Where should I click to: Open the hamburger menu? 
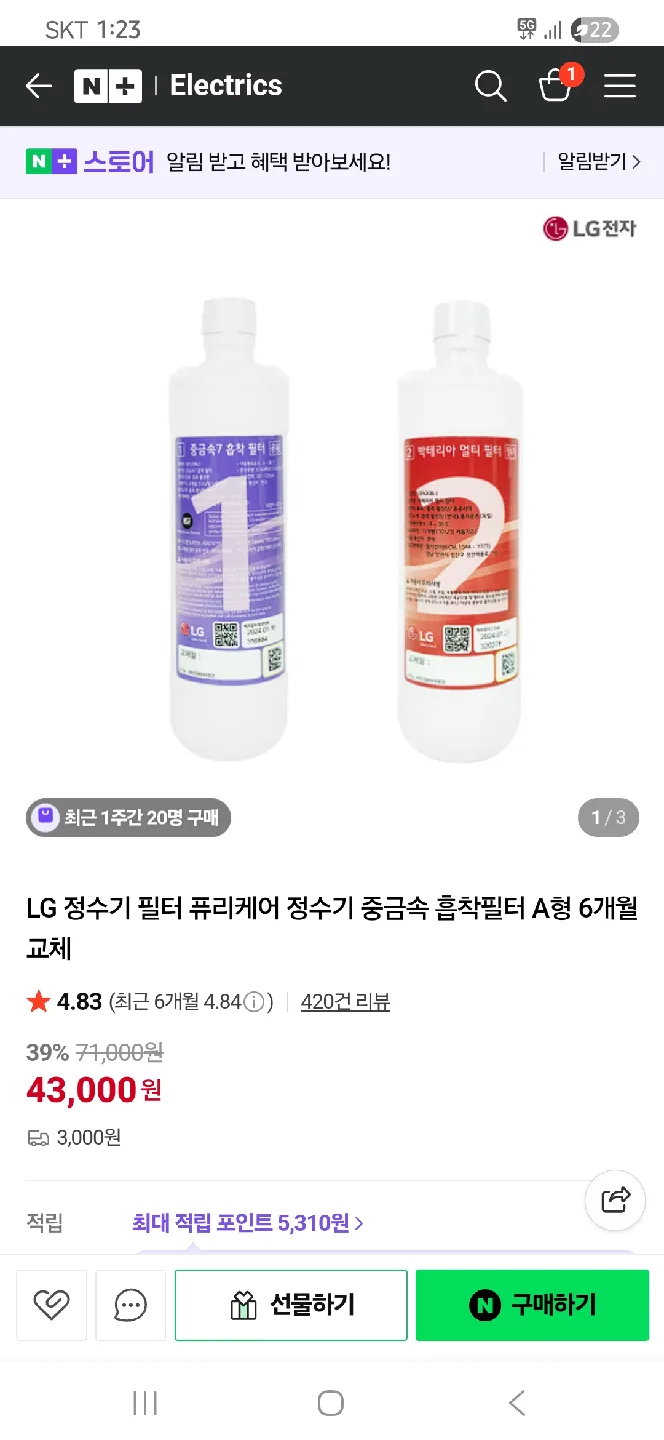coord(620,86)
